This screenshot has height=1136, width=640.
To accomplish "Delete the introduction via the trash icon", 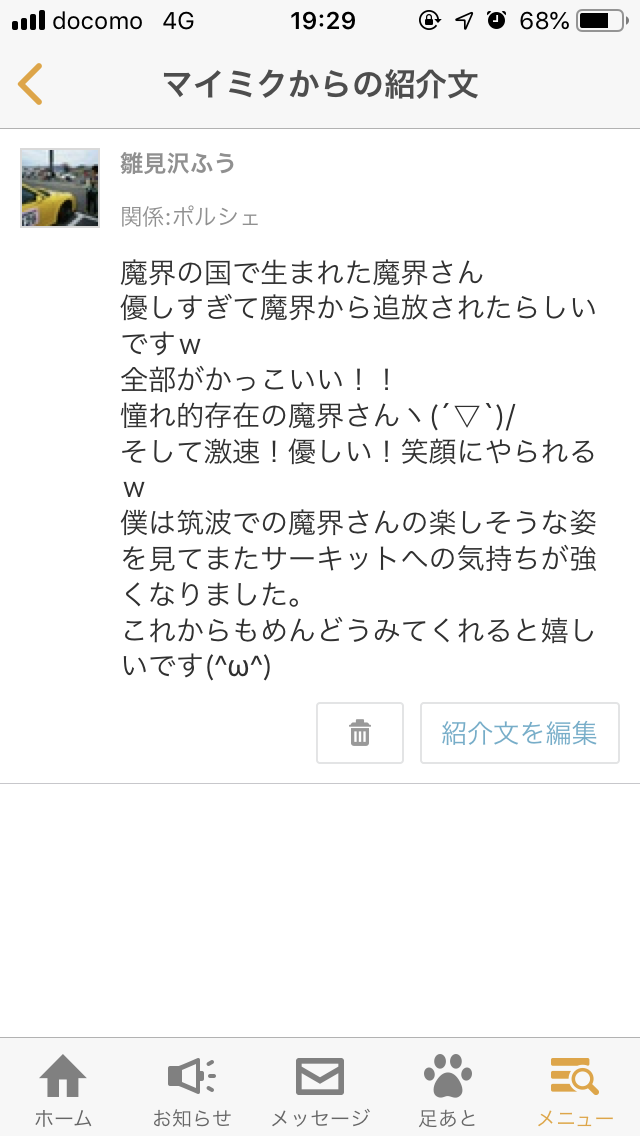I will [360, 732].
